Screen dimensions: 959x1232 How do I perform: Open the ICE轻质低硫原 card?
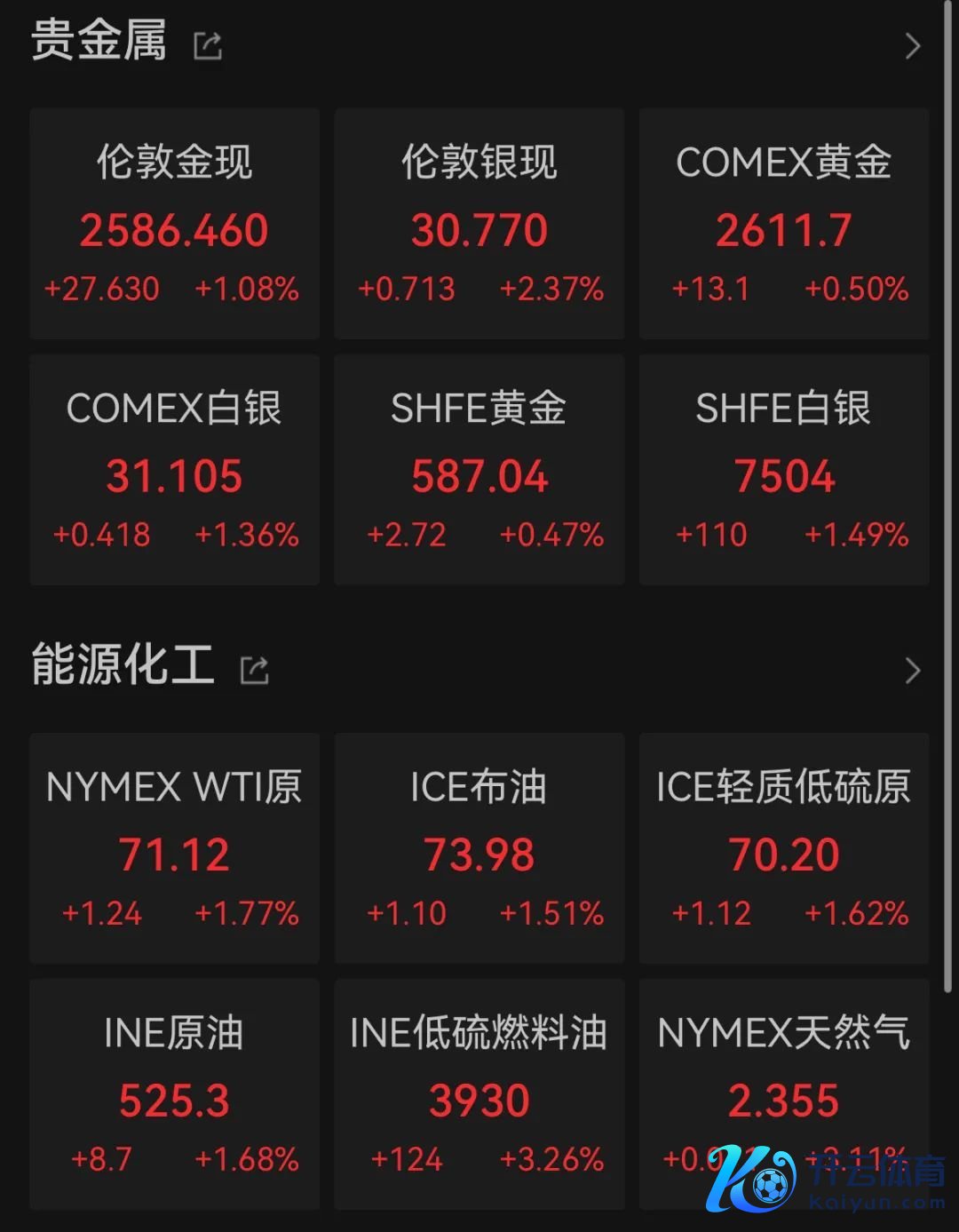(x=784, y=848)
